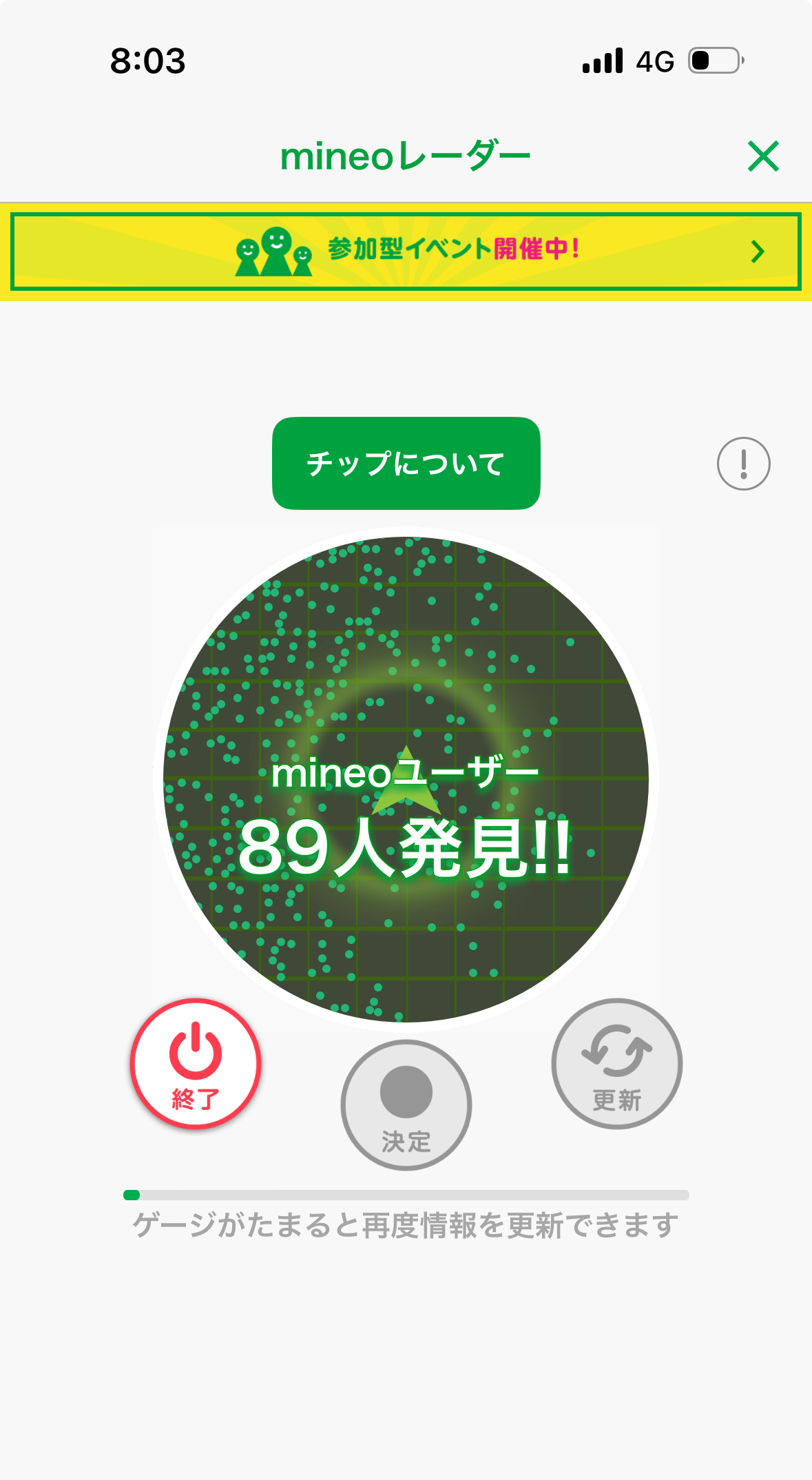The image size is (812, 1480).
Task: Close the mineoレーダー screen
Action: click(763, 156)
